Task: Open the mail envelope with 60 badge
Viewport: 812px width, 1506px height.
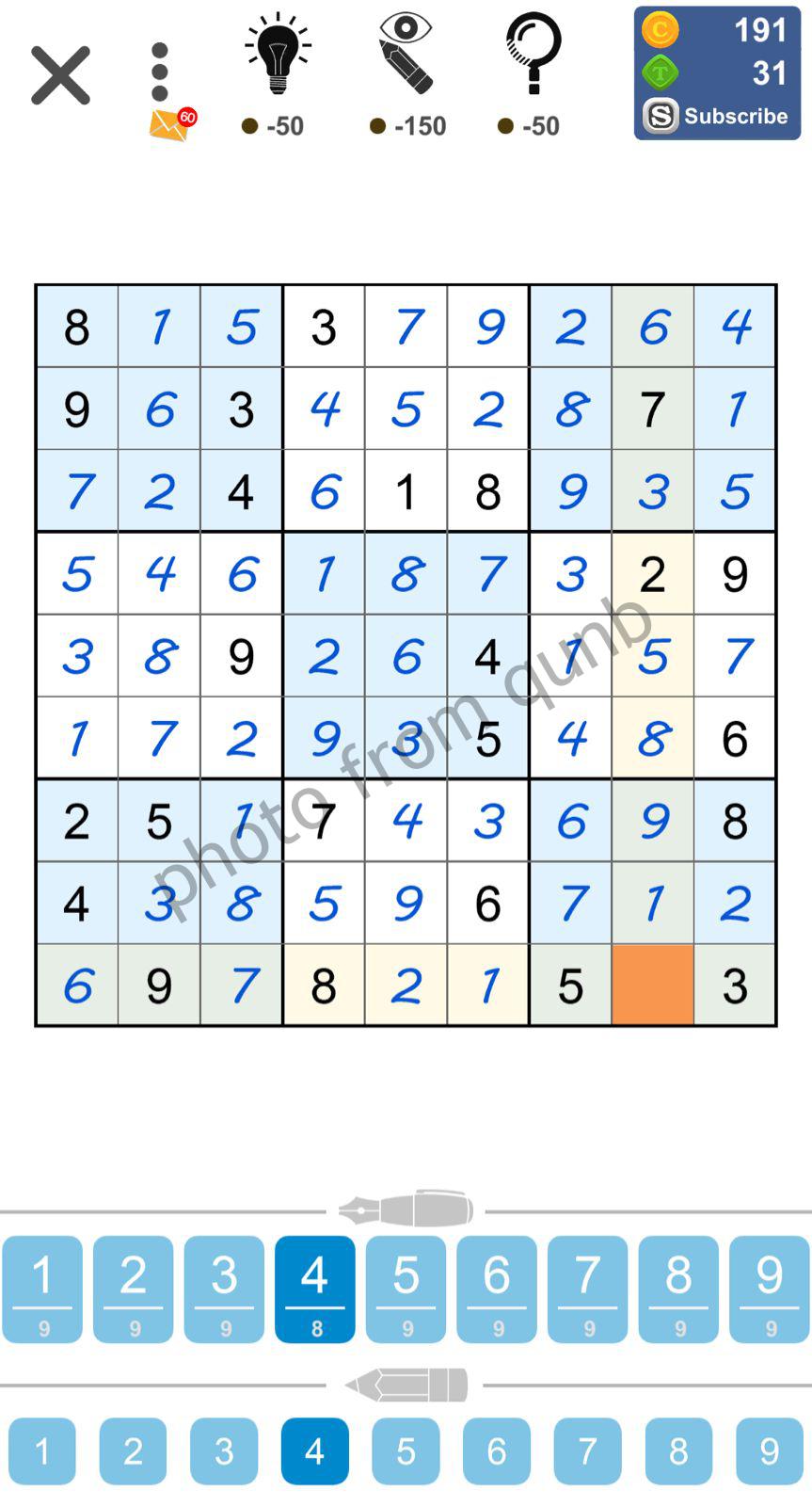Action: click(x=170, y=124)
